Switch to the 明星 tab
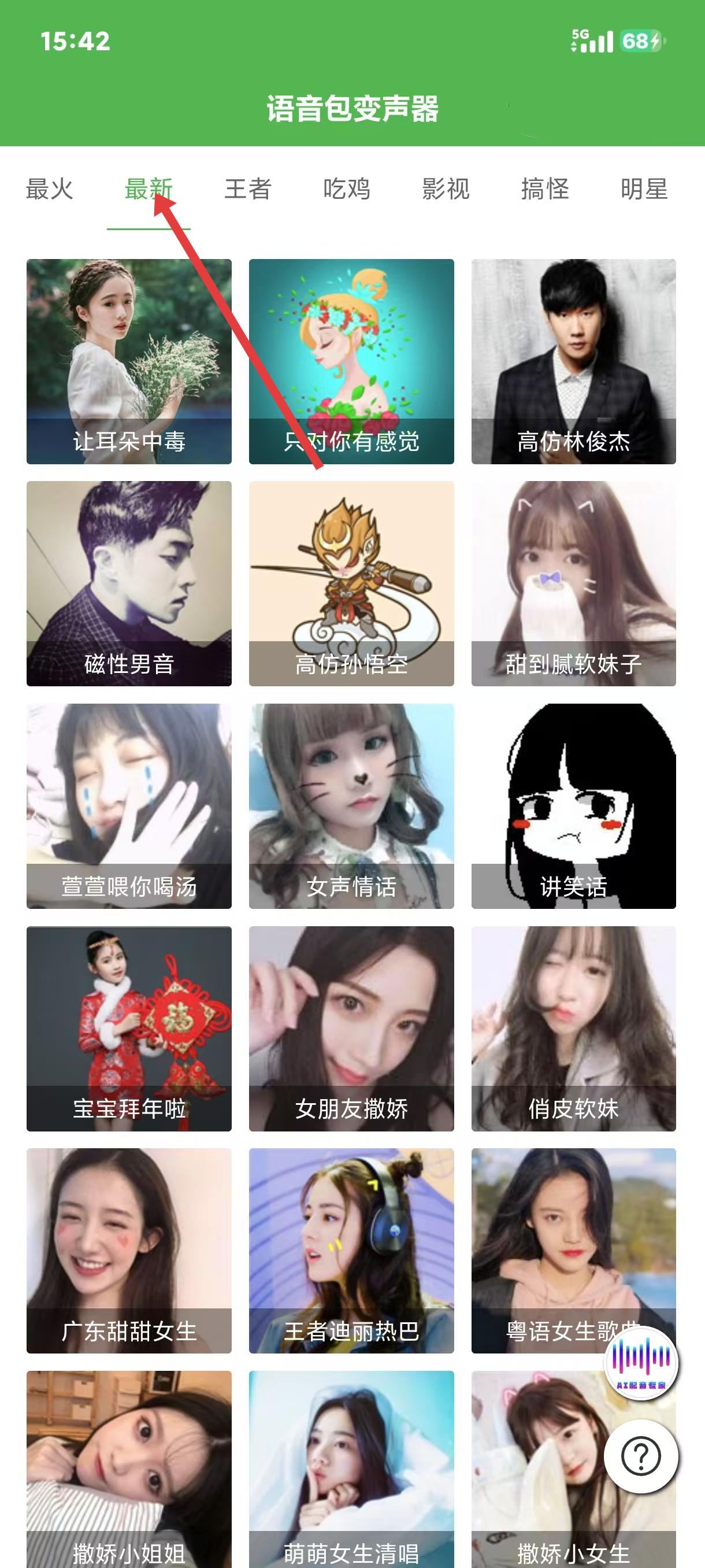 coord(644,189)
